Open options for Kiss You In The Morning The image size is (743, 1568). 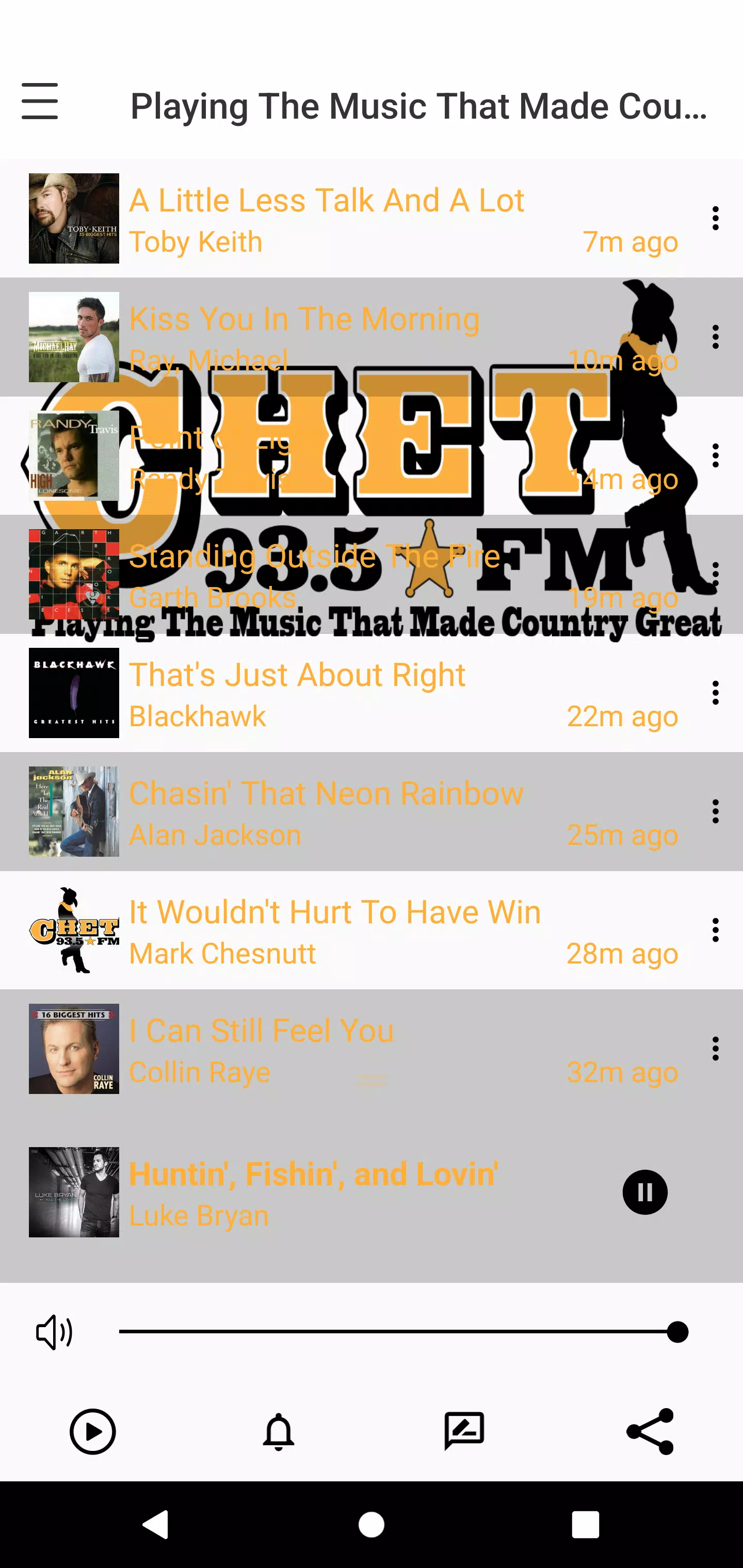715,337
